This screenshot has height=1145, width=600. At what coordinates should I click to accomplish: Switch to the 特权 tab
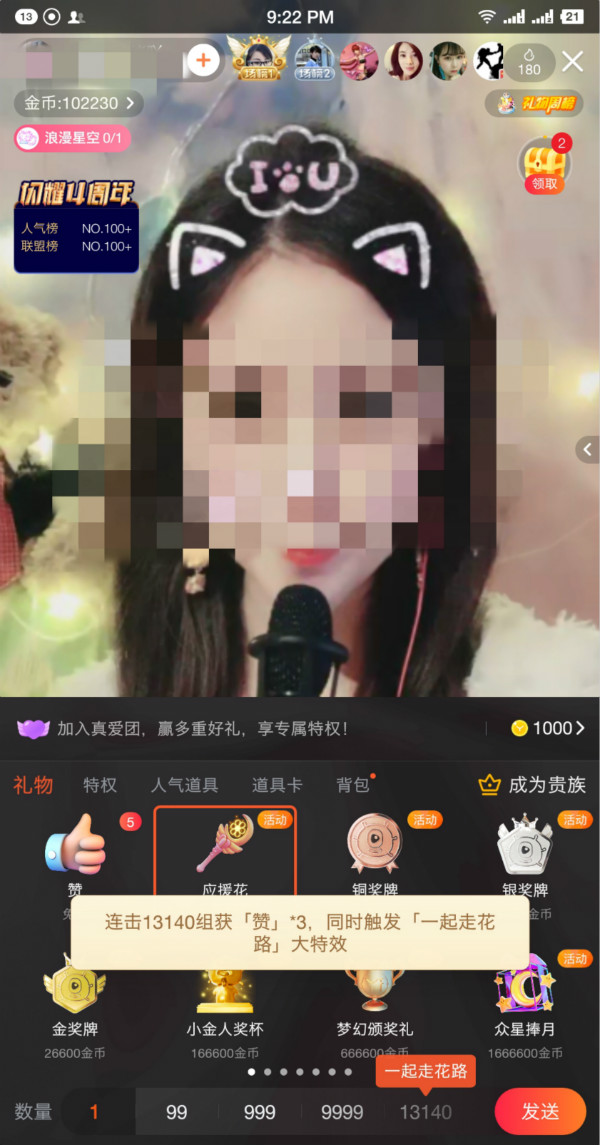pyautogui.click(x=100, y=785)
